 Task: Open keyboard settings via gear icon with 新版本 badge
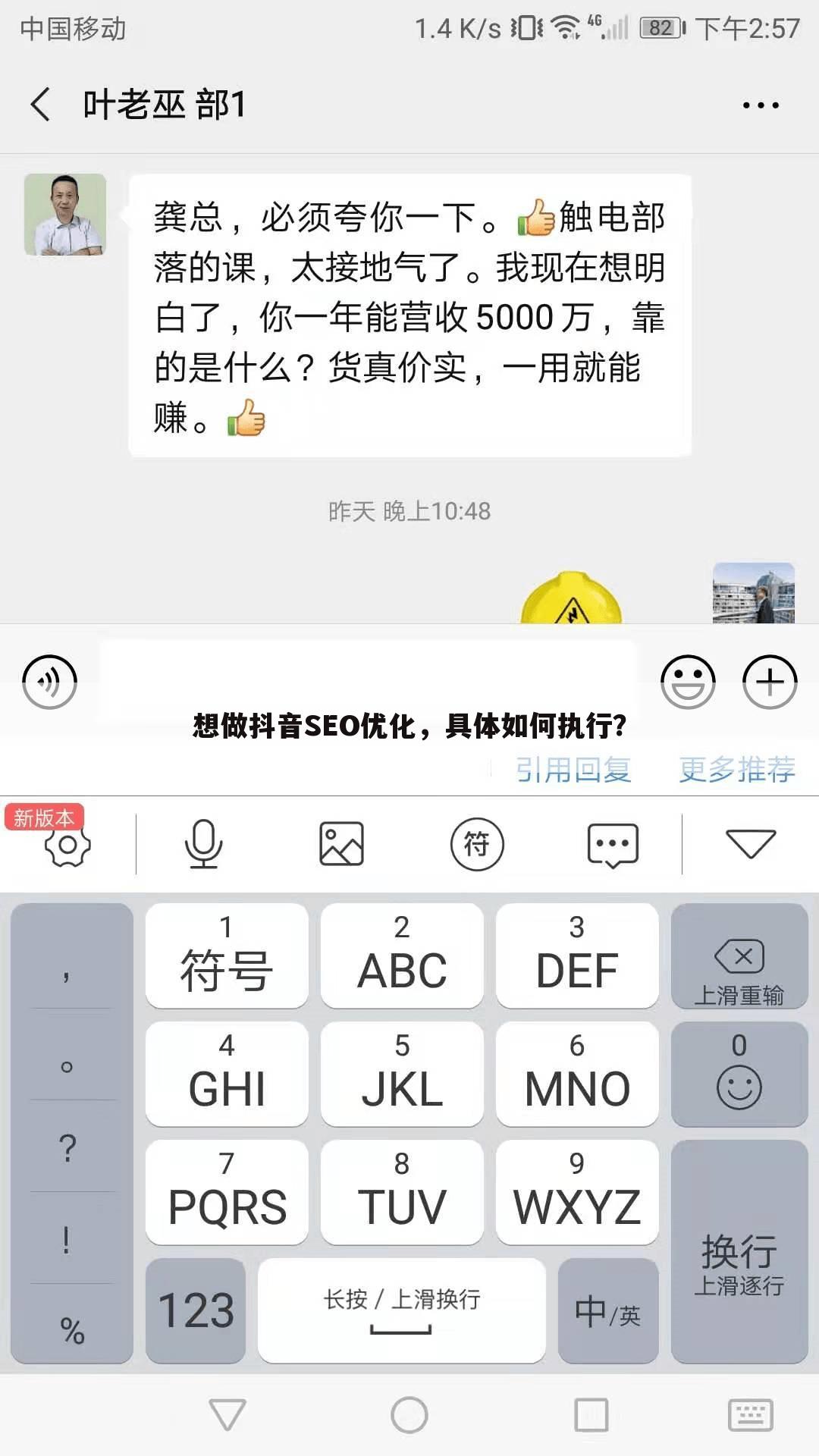(67, 846)
